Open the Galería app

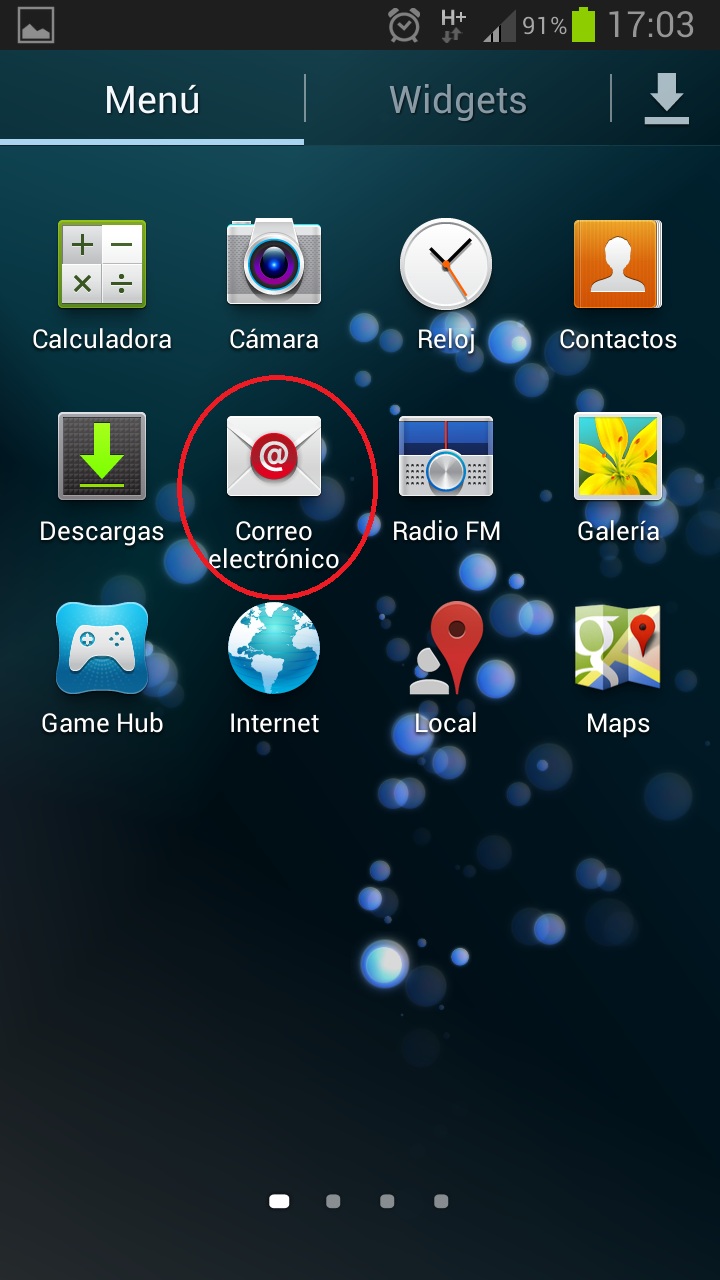618,456
